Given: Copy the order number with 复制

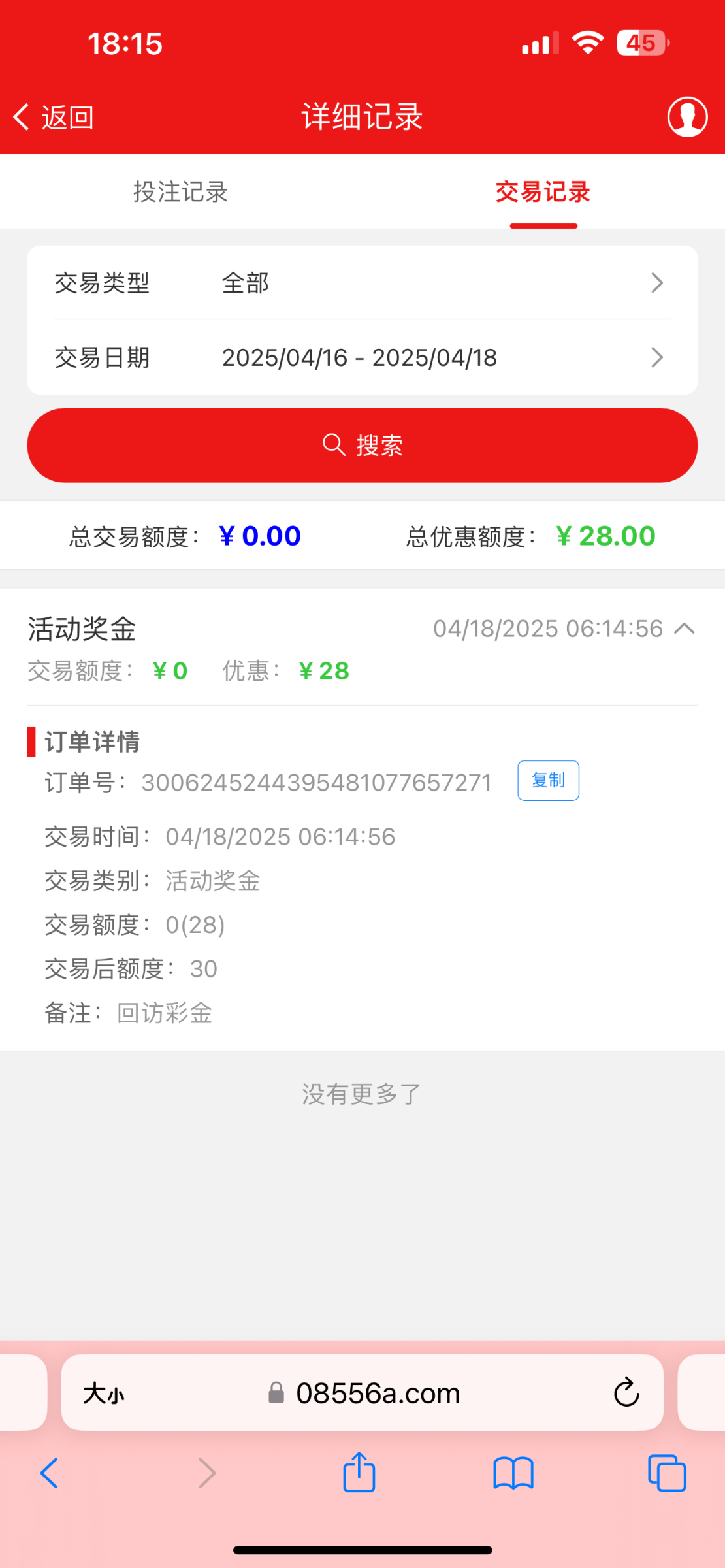Looking at the screenshot, I should pyautogui.click(x=548, y=781).
